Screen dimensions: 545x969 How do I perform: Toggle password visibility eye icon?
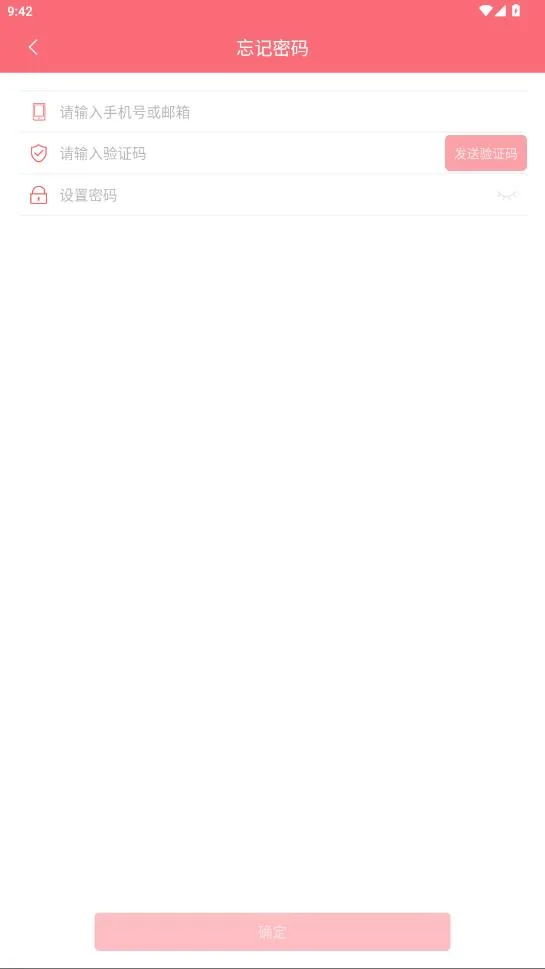pyautogui.click(x=507, y=195)
